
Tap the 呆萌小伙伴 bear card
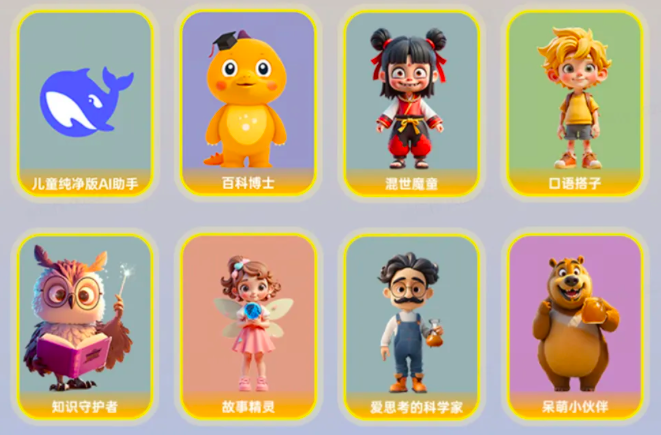coord(574,327)
